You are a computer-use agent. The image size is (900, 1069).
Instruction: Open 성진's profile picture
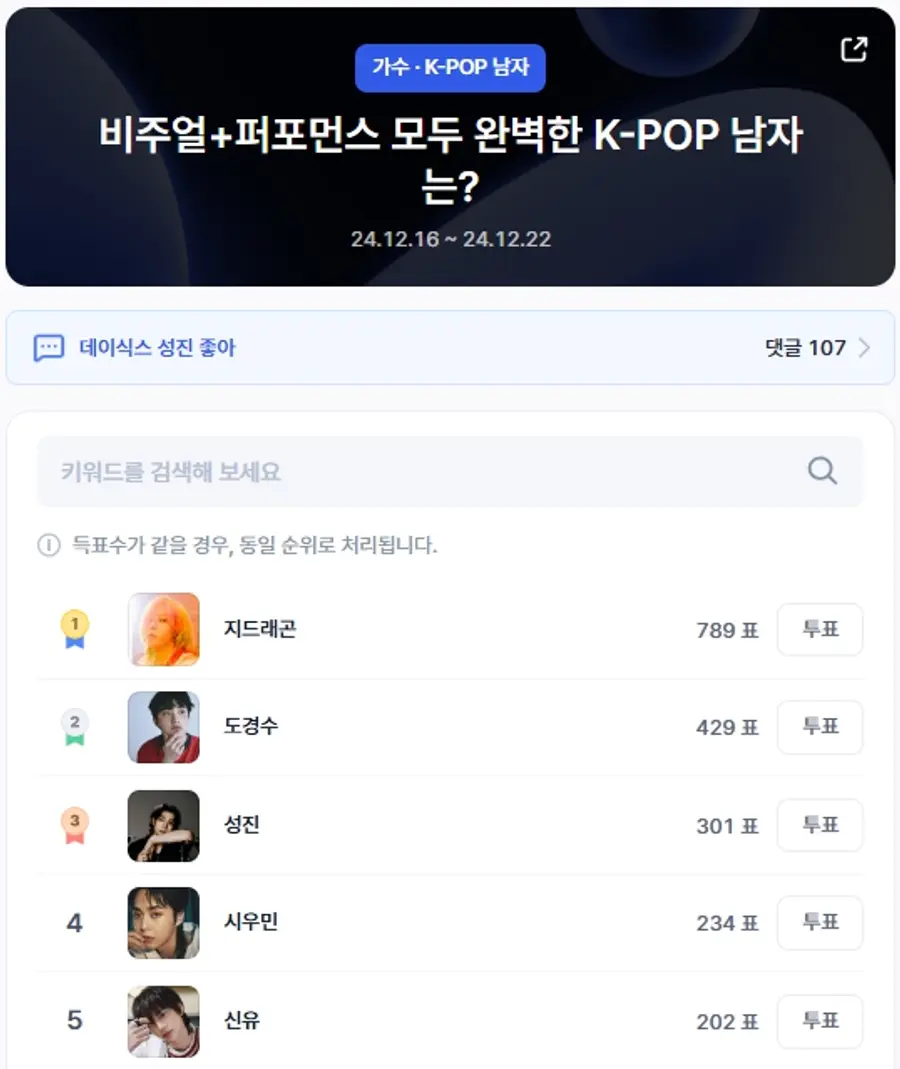click(x=164, y=825)
